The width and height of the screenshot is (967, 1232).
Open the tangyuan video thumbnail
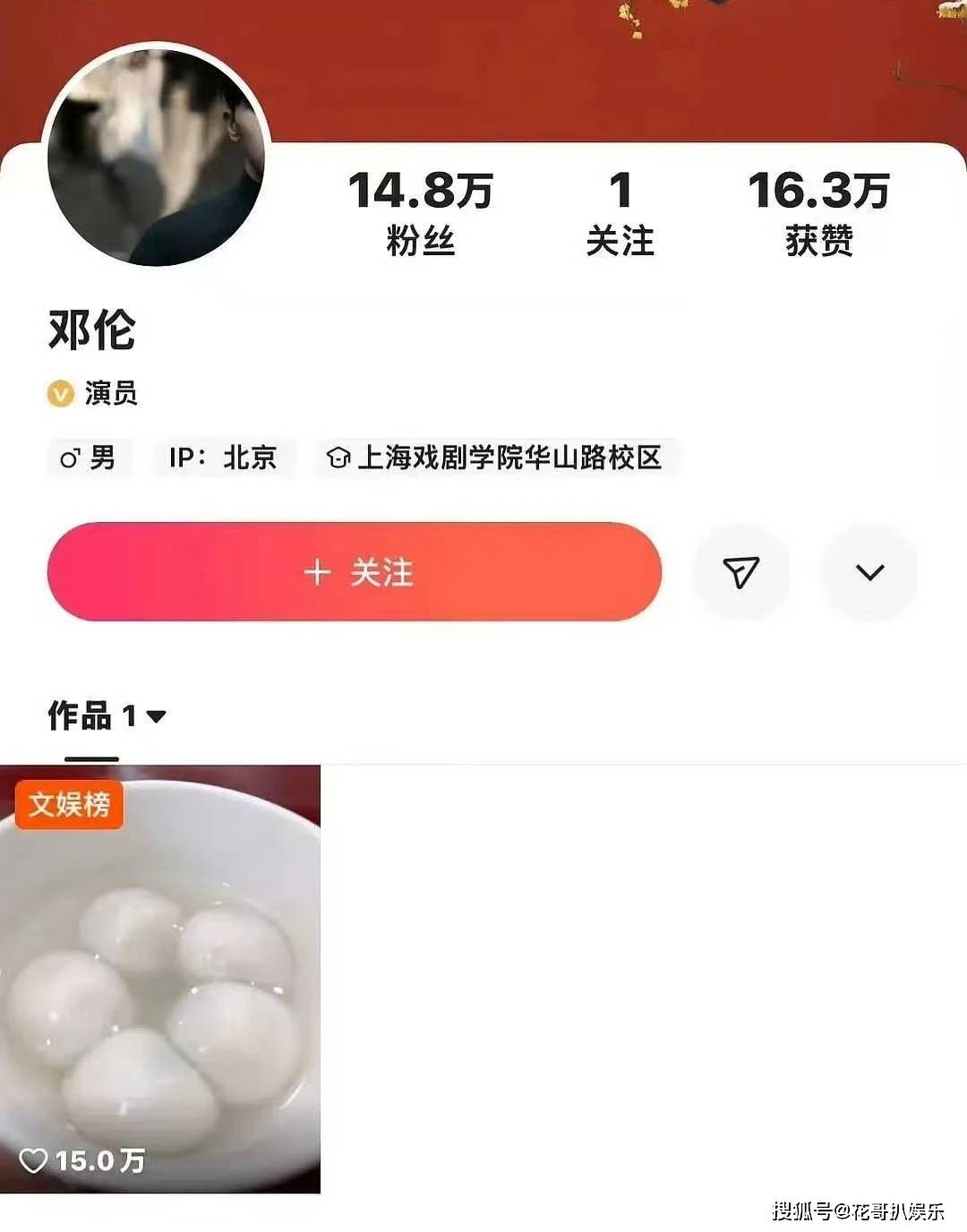point(159,976)
